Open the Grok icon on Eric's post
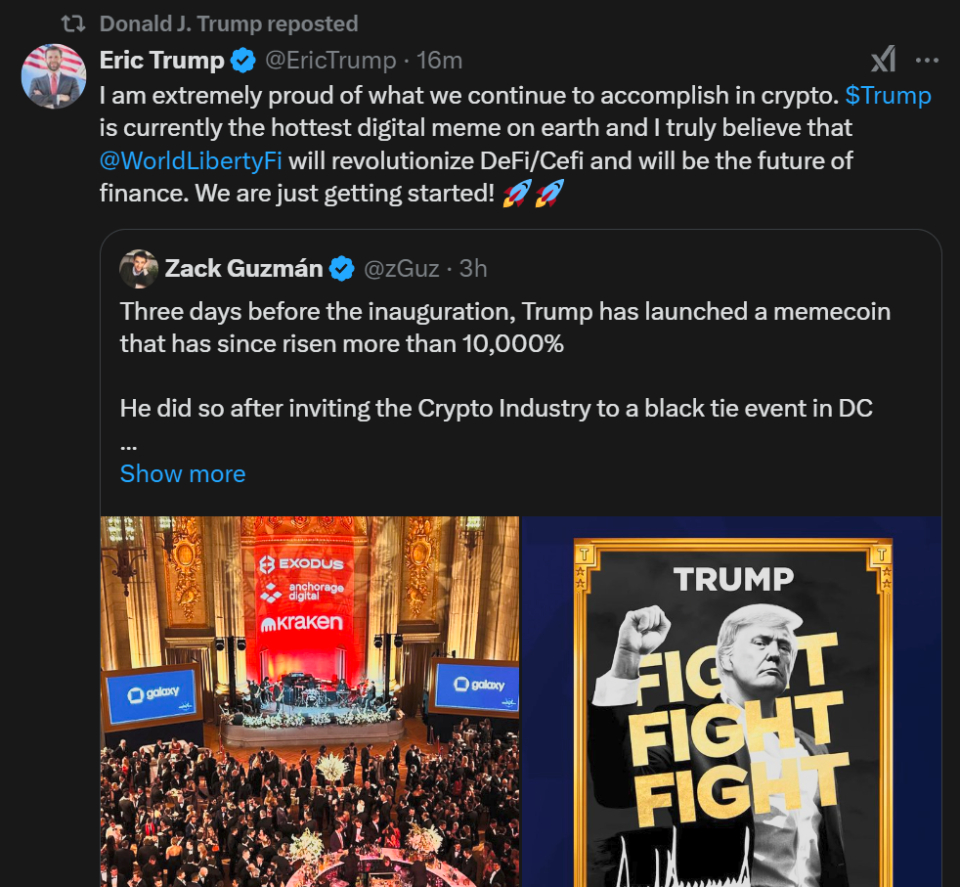Screen dimensions: 960x887 pos(882,60)
